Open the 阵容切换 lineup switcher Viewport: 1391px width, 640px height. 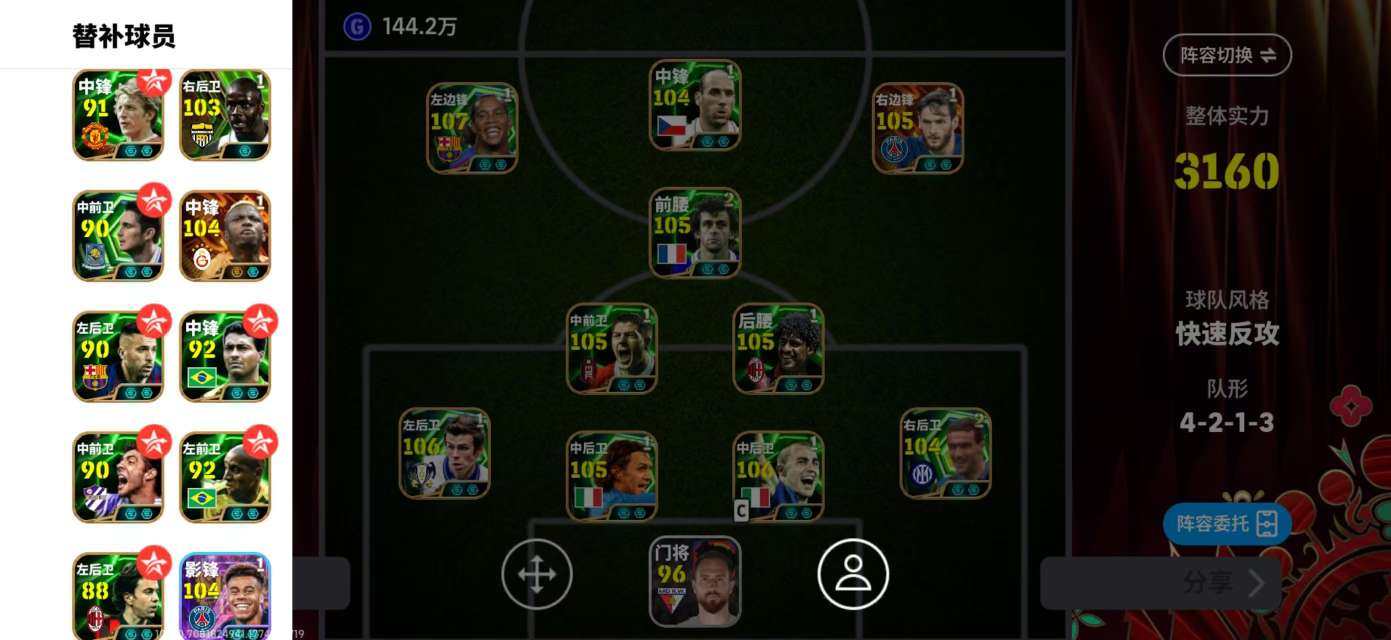click(1227, 55)
